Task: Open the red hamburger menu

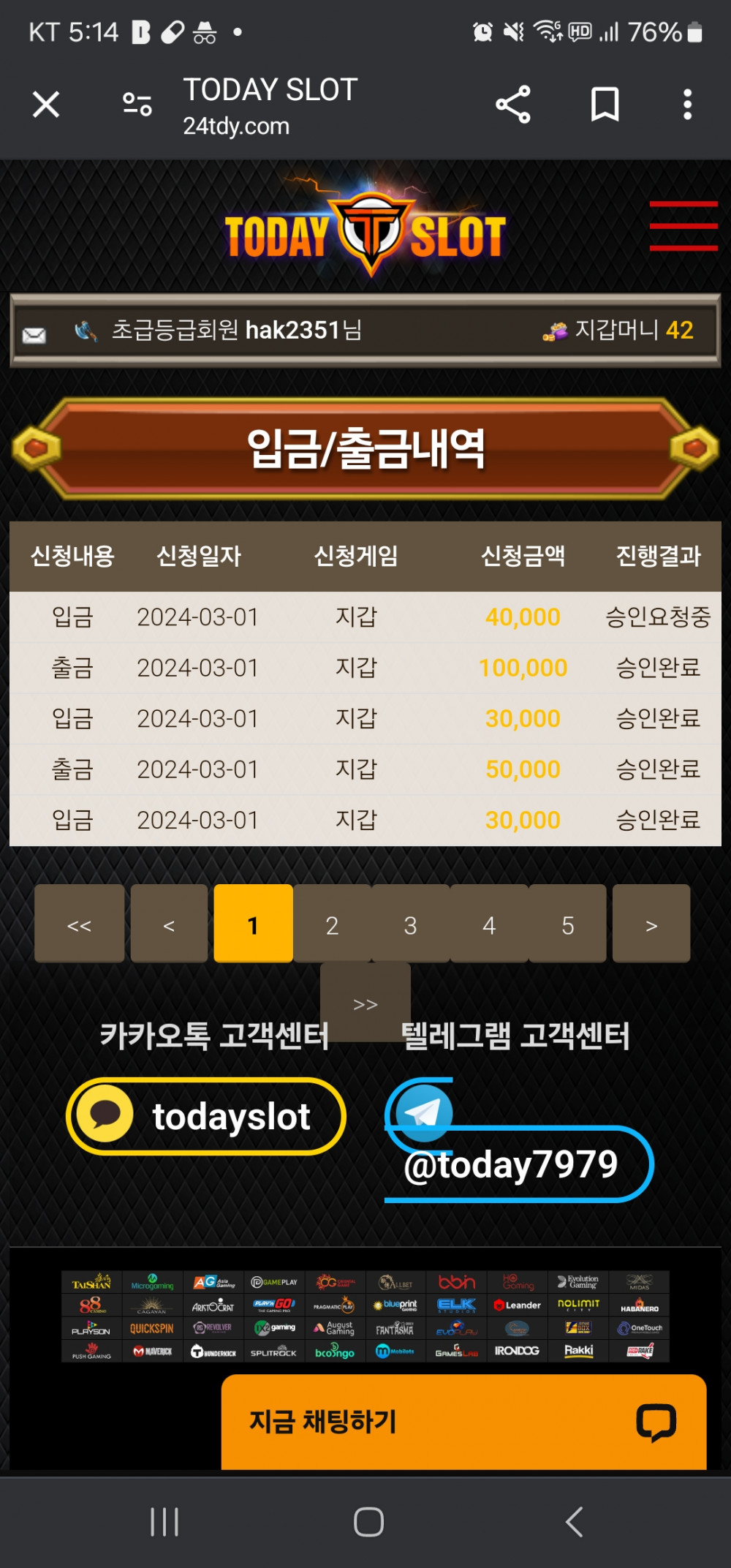Action: 683,226
